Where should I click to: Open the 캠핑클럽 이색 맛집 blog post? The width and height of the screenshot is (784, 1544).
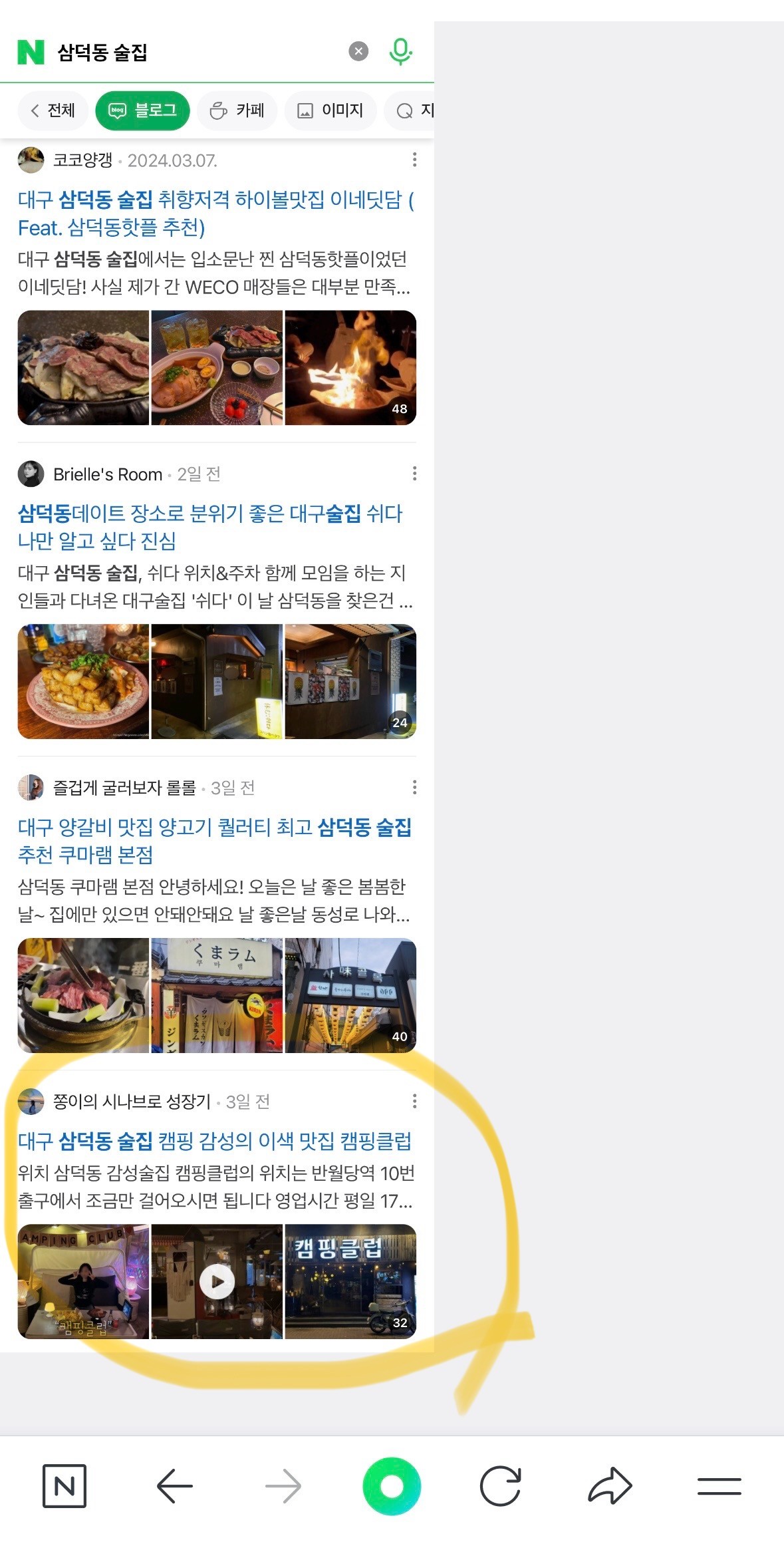tap(214, 1141)
